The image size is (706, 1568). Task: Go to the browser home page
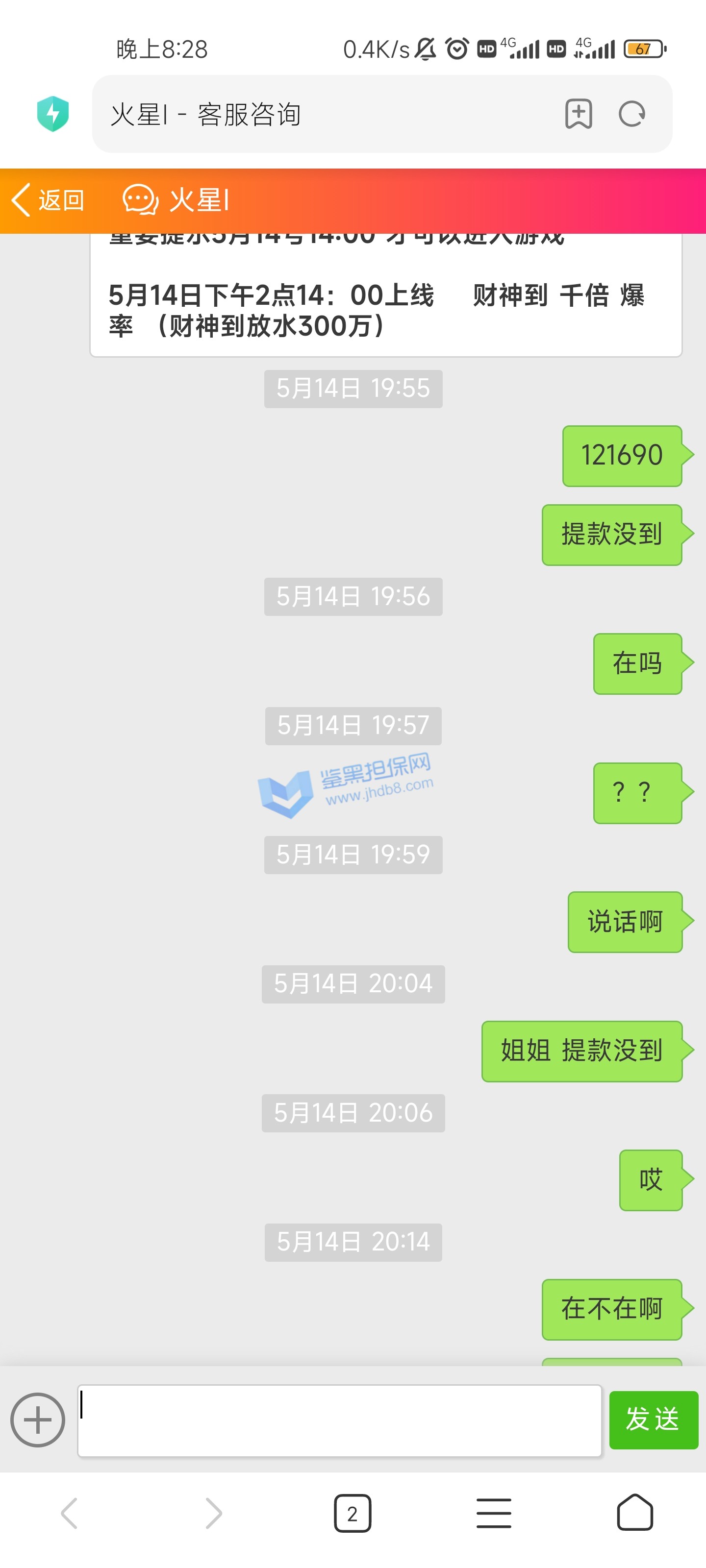(635, 1513)
